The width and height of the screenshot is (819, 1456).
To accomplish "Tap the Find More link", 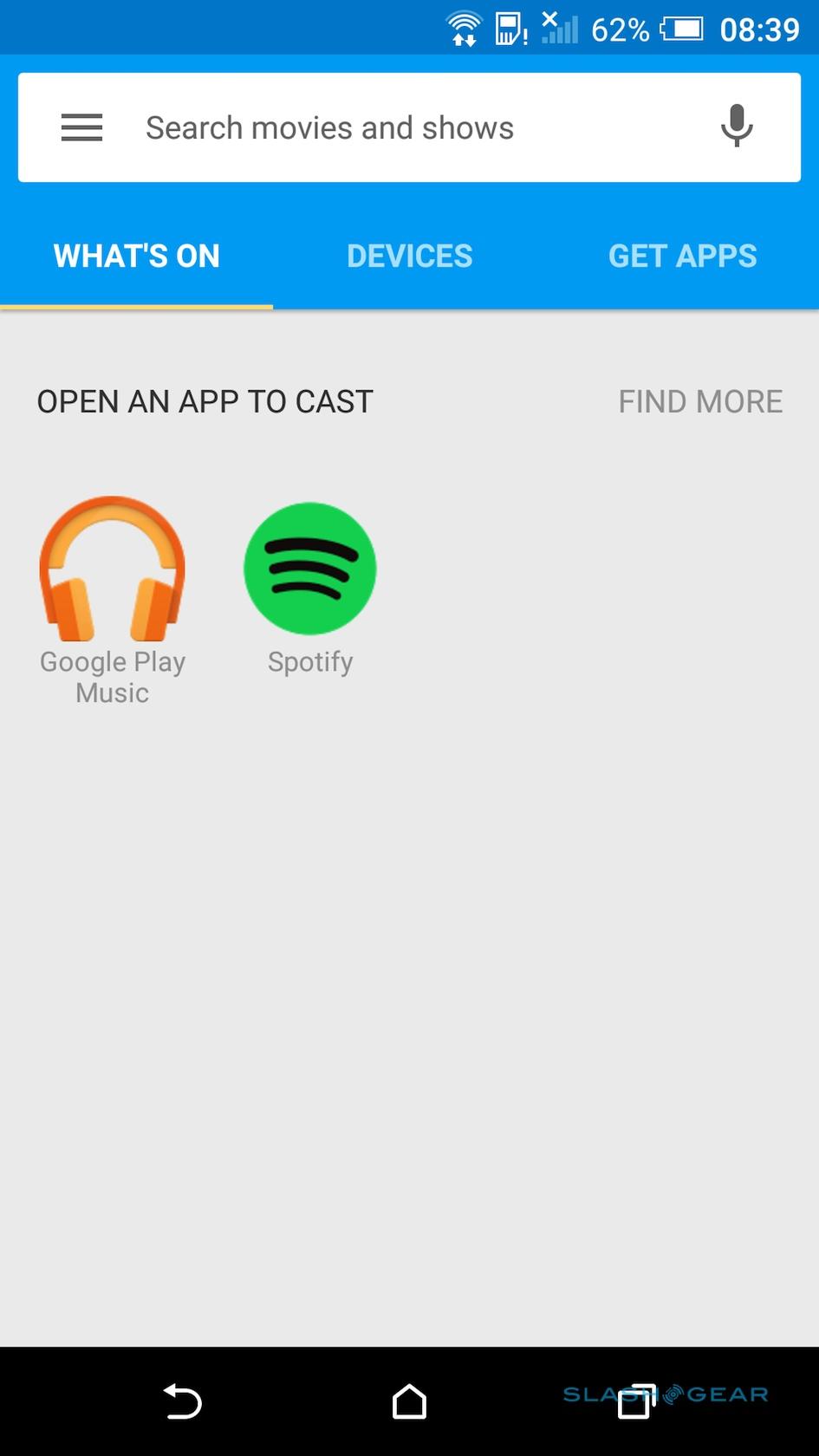I will click(700, 401).
